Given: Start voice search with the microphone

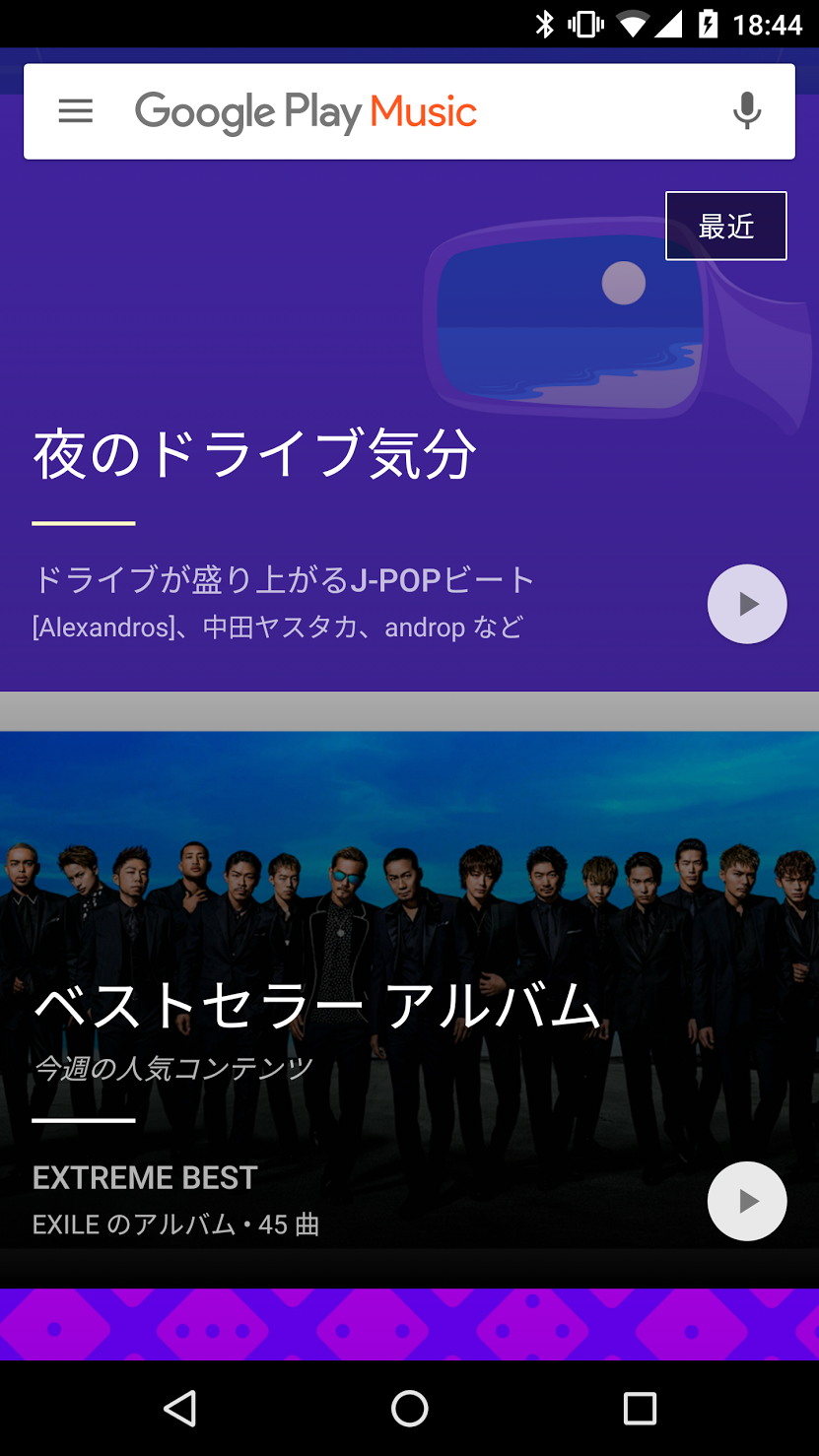Looking at the screenshot, I should 747,111.
